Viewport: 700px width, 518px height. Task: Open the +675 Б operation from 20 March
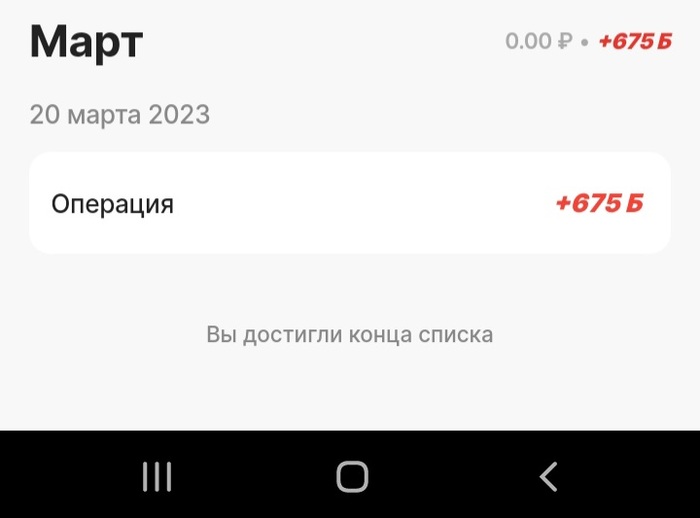349,204
